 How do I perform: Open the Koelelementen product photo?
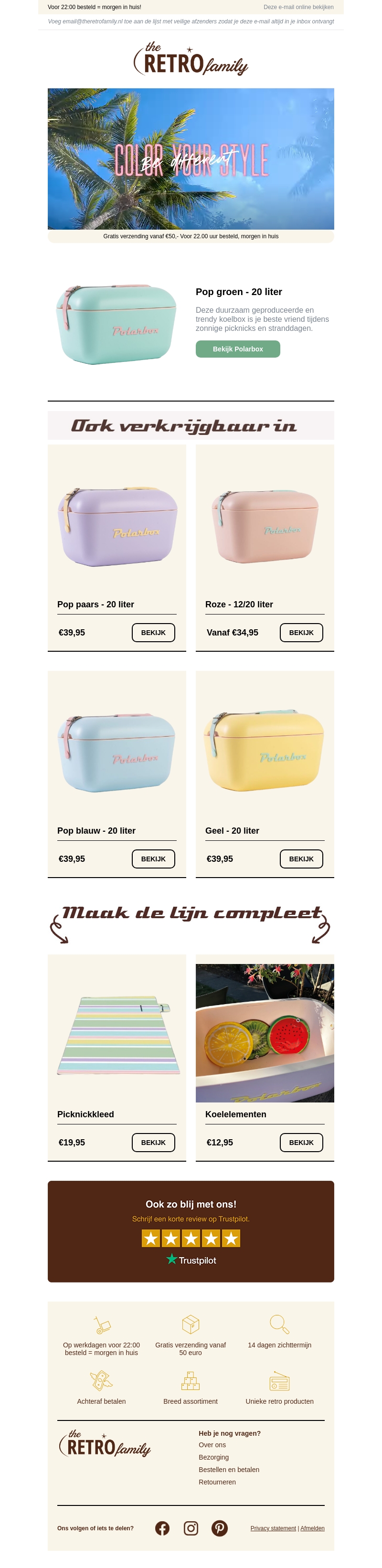click(x=265, y=1032)
